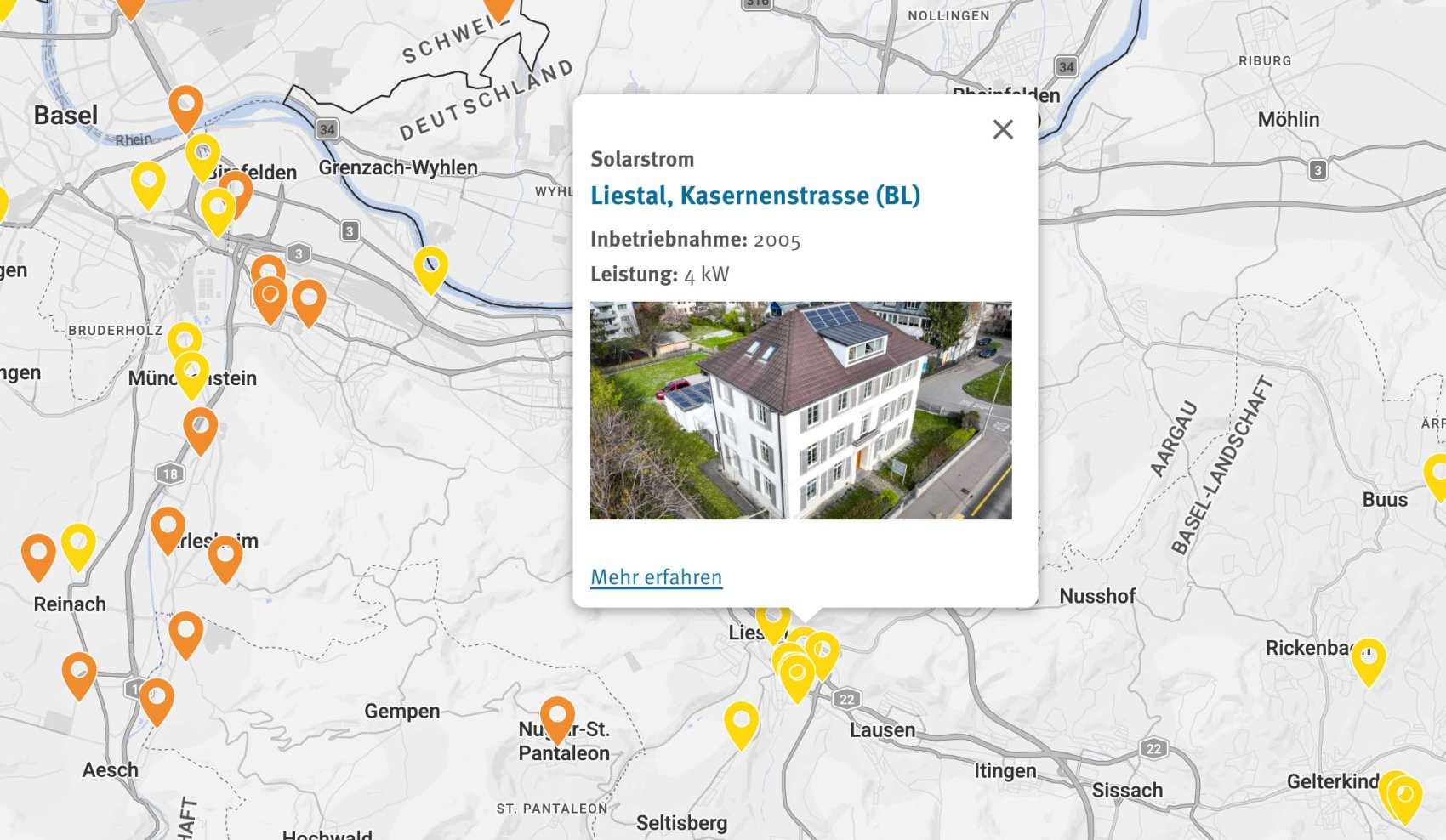This screenshot has width=1446, height=840.
Task: Close the Solarstrom info popup
Action: click(x=1003, y=129)
